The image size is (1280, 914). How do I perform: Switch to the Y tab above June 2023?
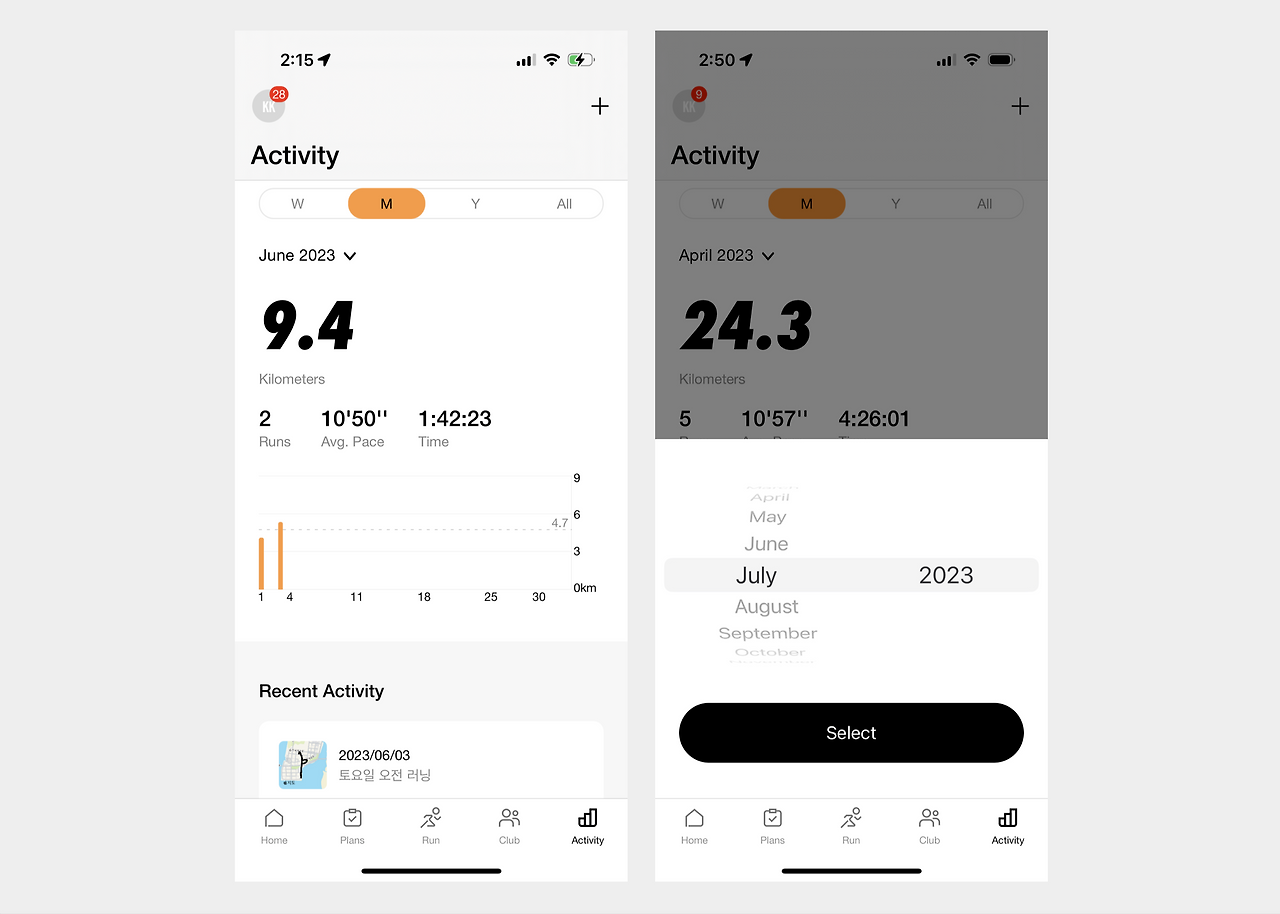[x=476, y=204]
